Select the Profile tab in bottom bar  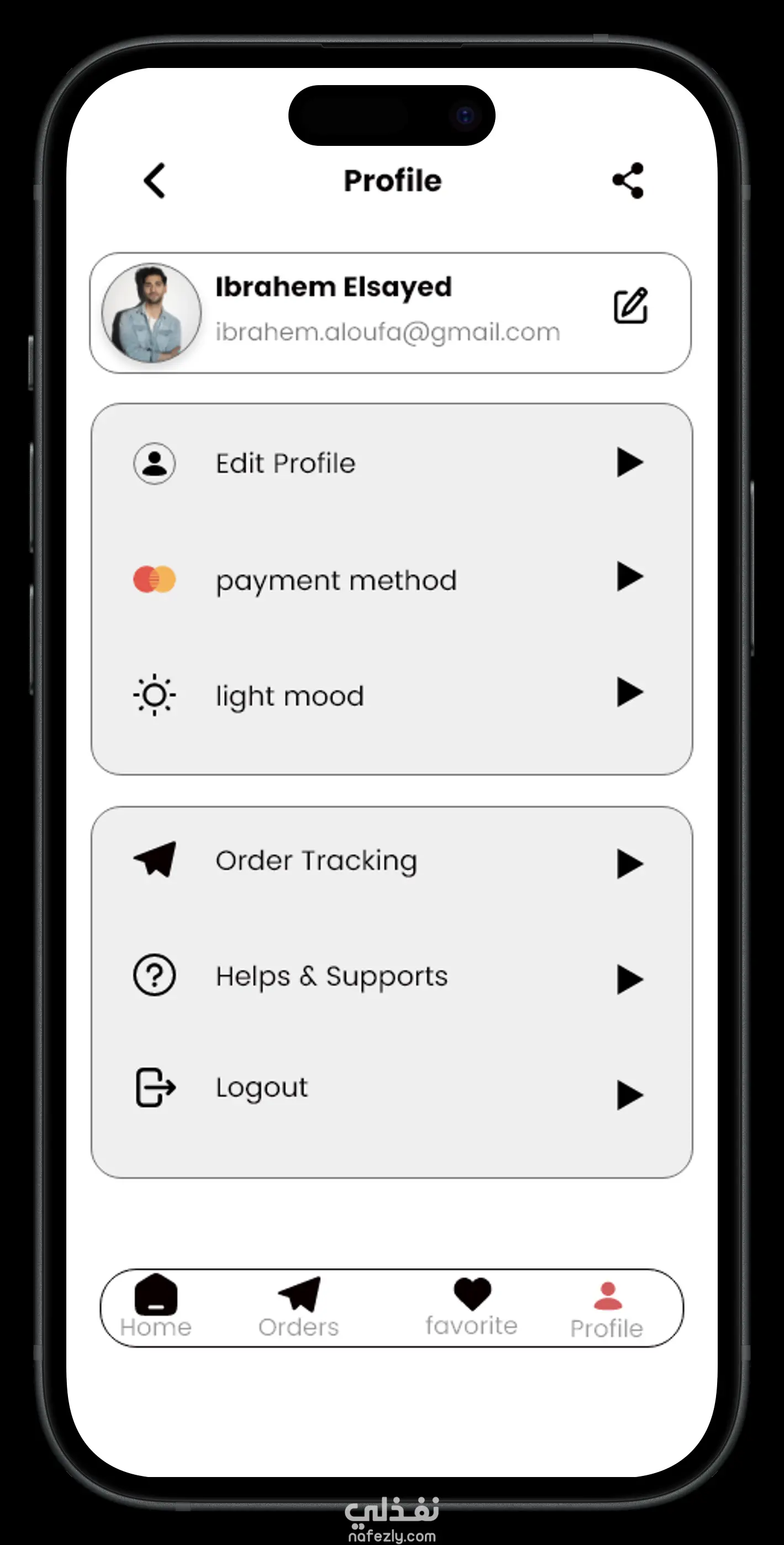point(607,1308)
